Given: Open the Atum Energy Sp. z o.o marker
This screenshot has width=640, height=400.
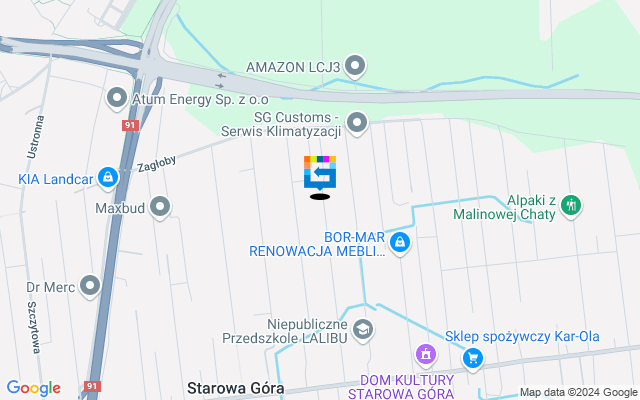Looking at the screenshot, I should coord(117,98).
